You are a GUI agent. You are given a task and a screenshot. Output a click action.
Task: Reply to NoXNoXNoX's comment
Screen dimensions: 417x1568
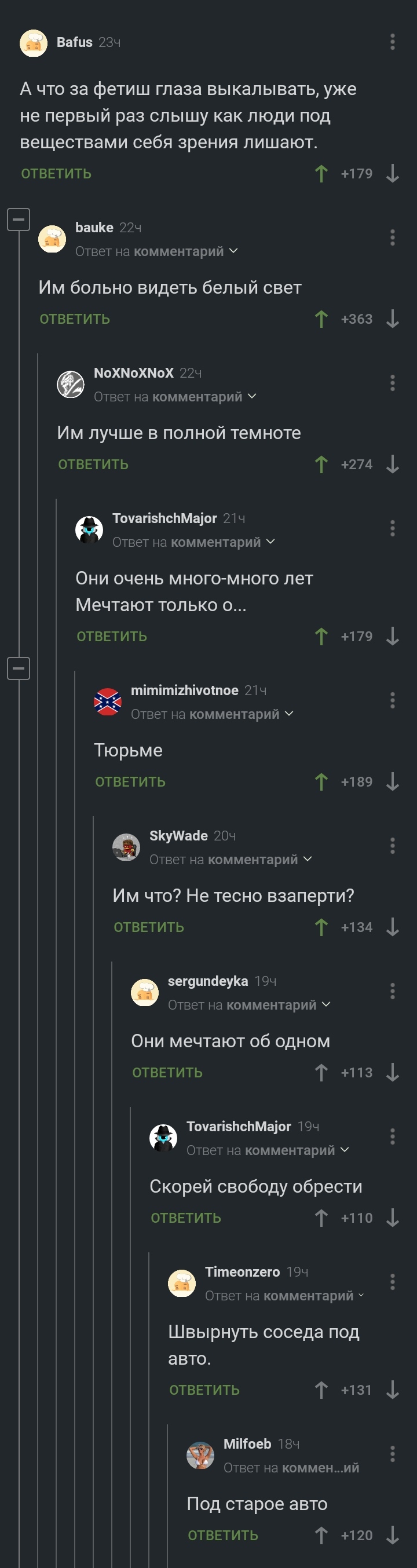93,465
